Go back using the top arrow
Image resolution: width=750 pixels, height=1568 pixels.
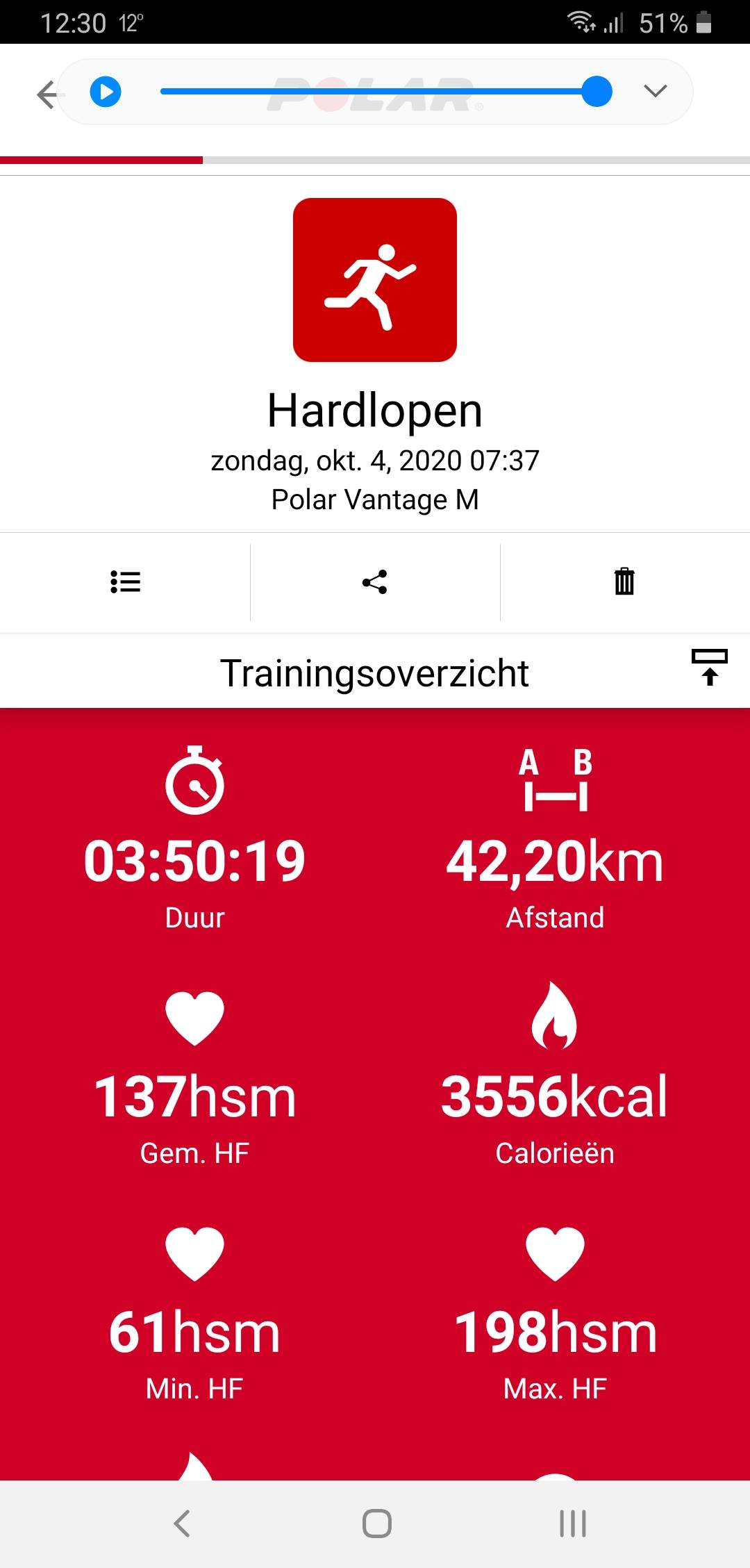[x=47, y=94]
